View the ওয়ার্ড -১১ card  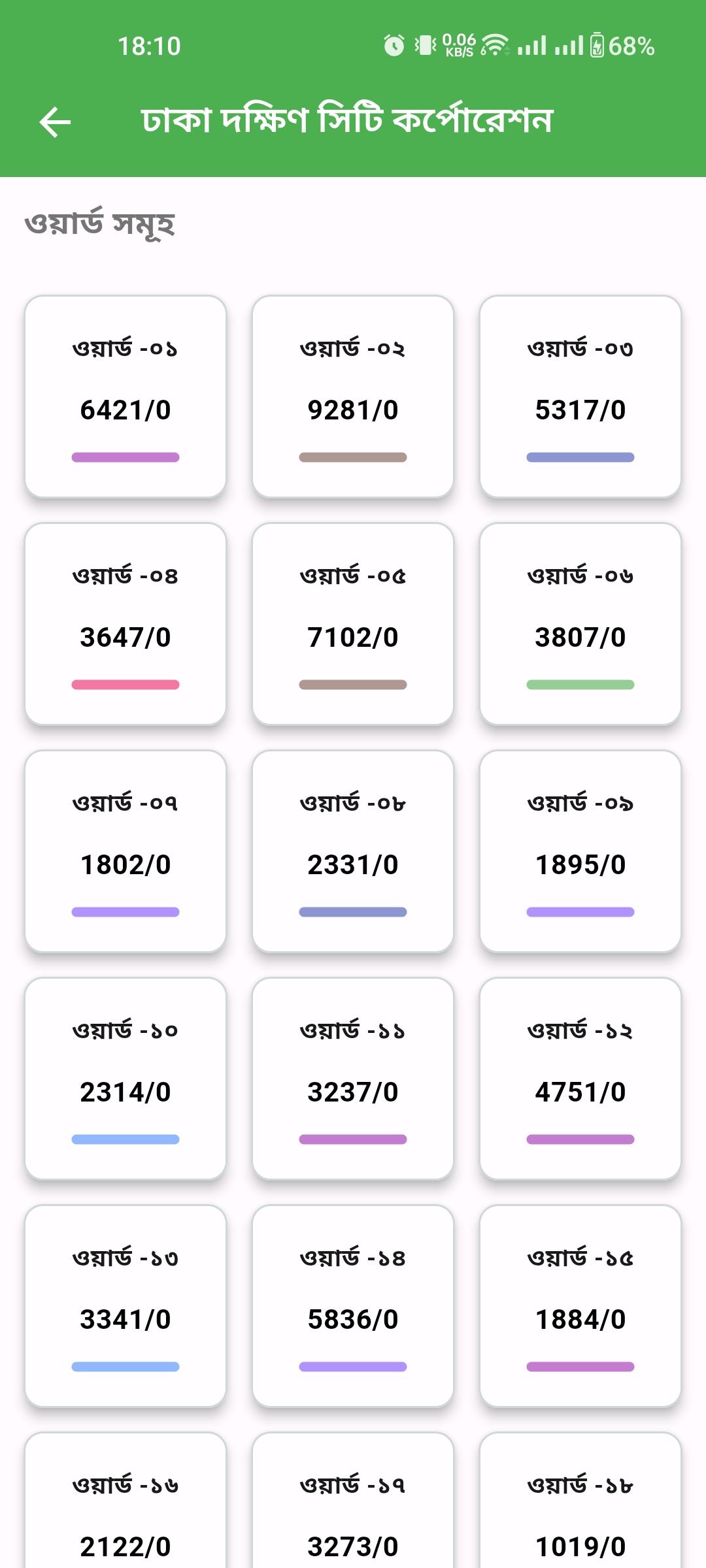[x=353, y=1079]
